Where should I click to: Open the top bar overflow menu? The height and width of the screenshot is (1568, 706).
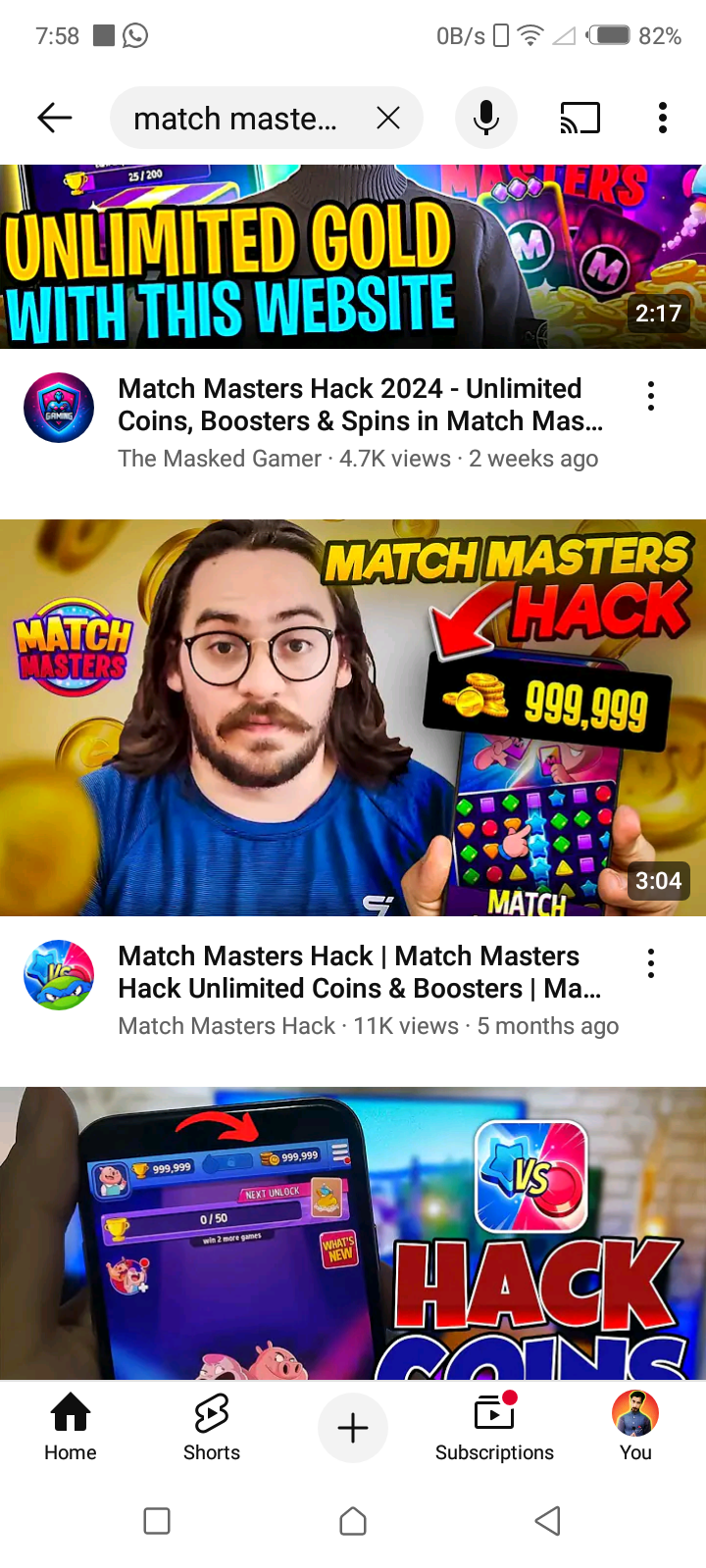point(663,119)
